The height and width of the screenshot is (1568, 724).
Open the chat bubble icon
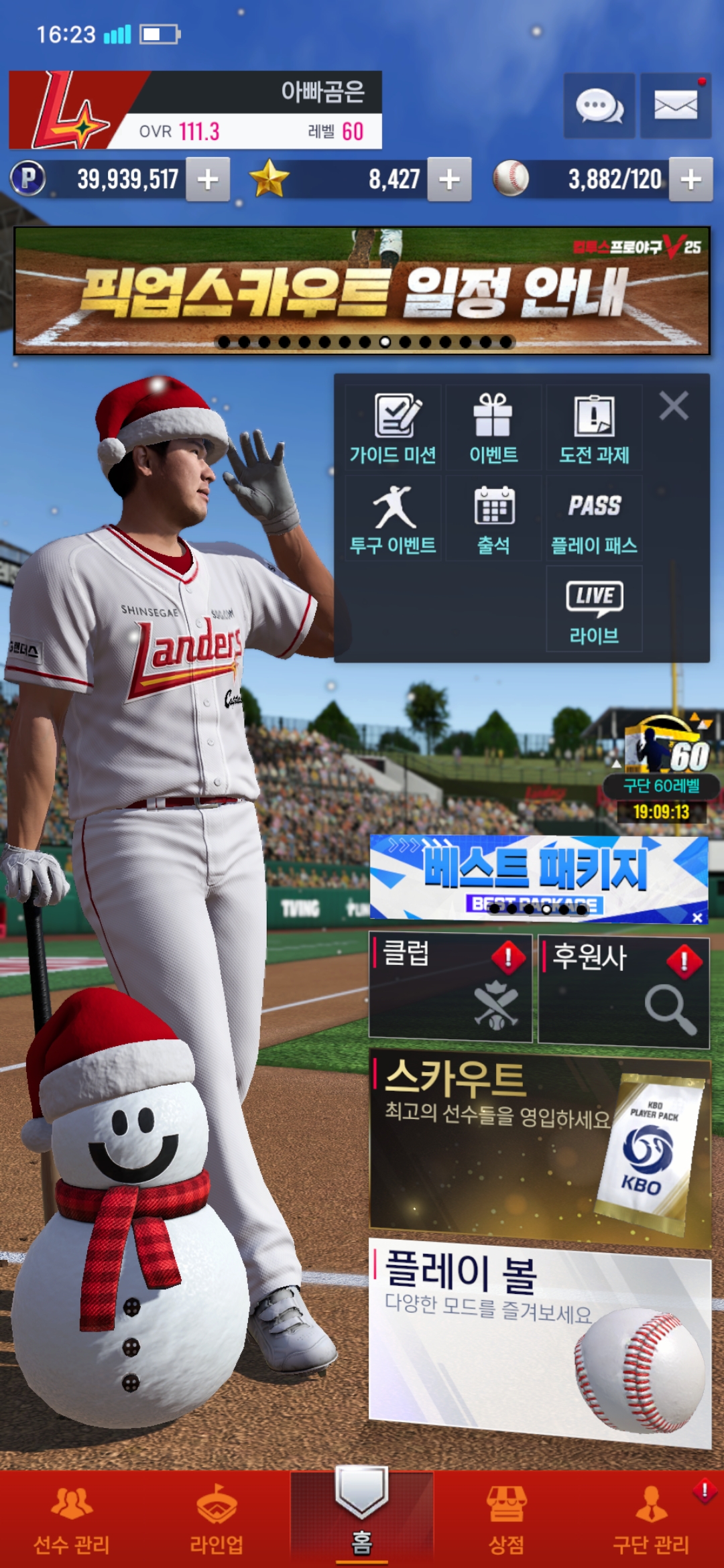599,107
